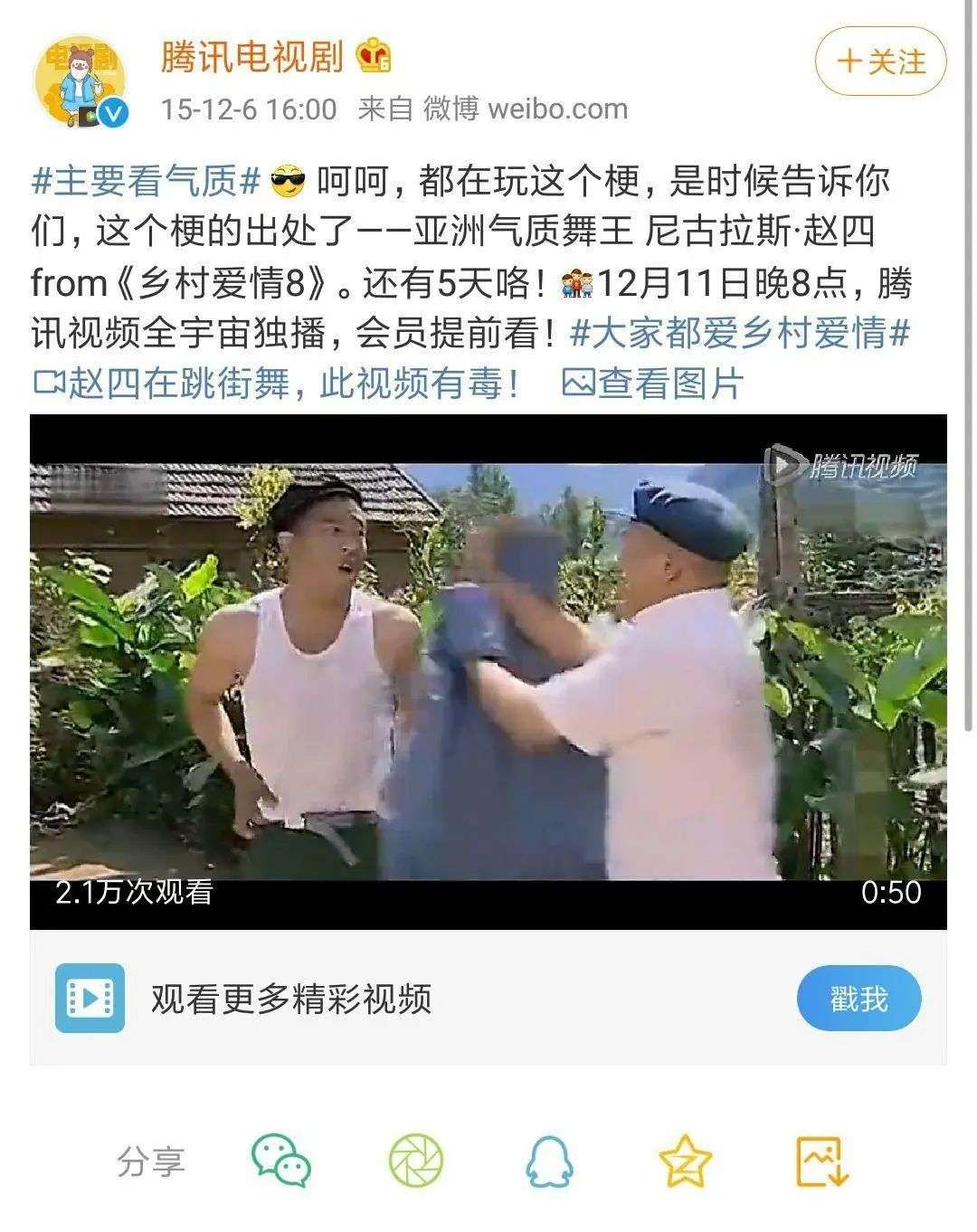Share the post to WeChat
The image size is (977, 1232).
[280, 1161]
